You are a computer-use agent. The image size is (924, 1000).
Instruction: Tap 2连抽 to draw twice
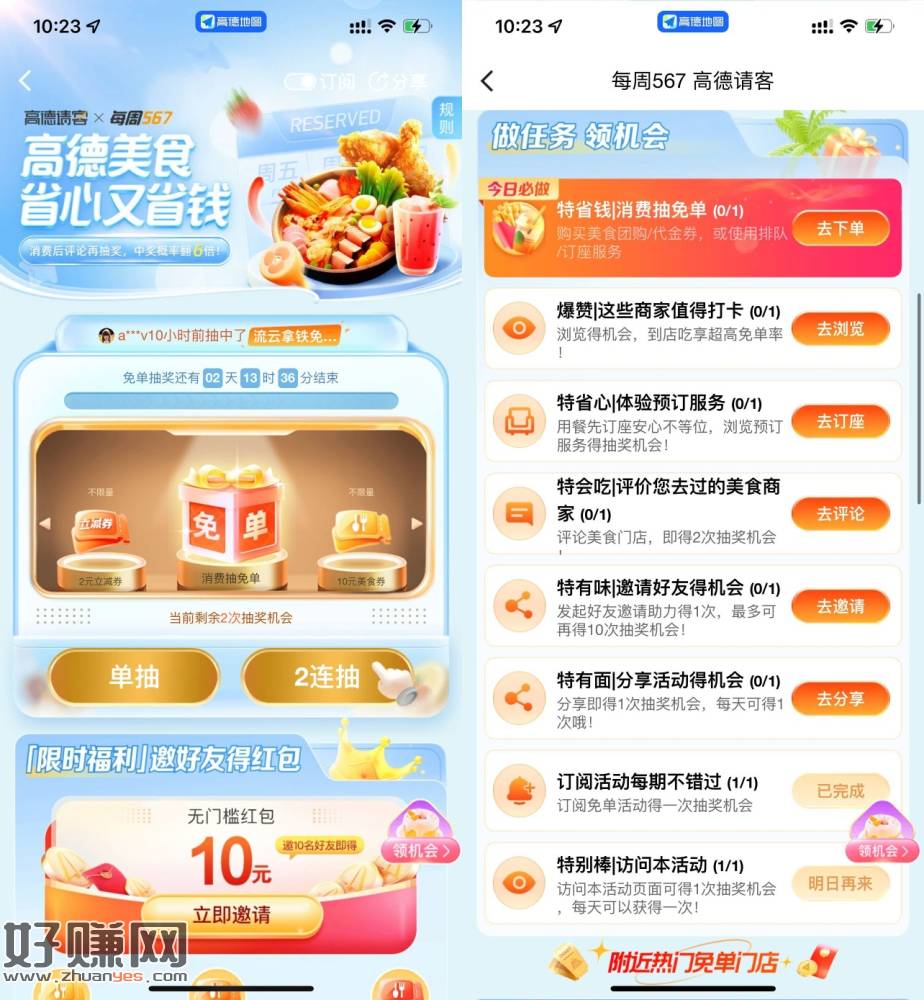[x=327, y=676]
